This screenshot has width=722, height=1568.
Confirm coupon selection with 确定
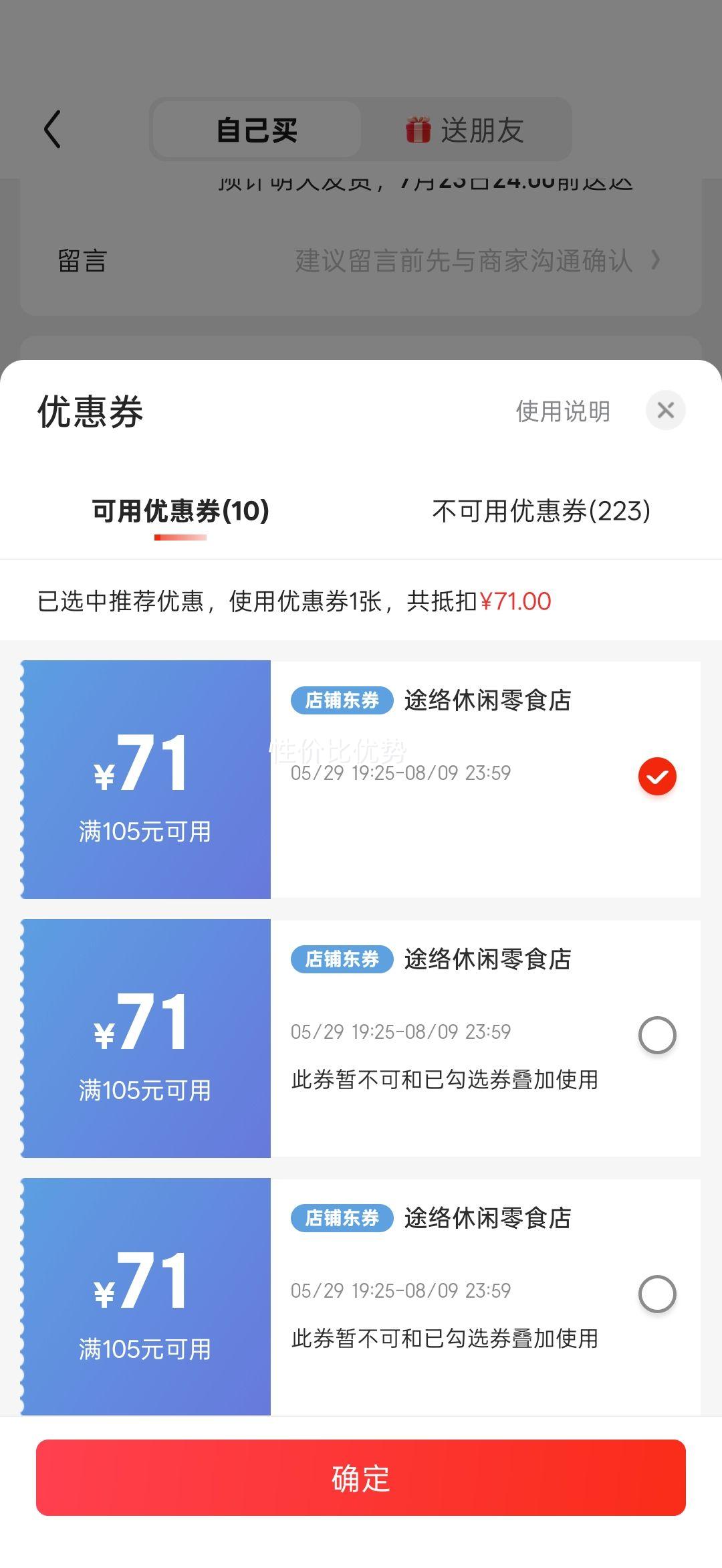click(361, 1478)
